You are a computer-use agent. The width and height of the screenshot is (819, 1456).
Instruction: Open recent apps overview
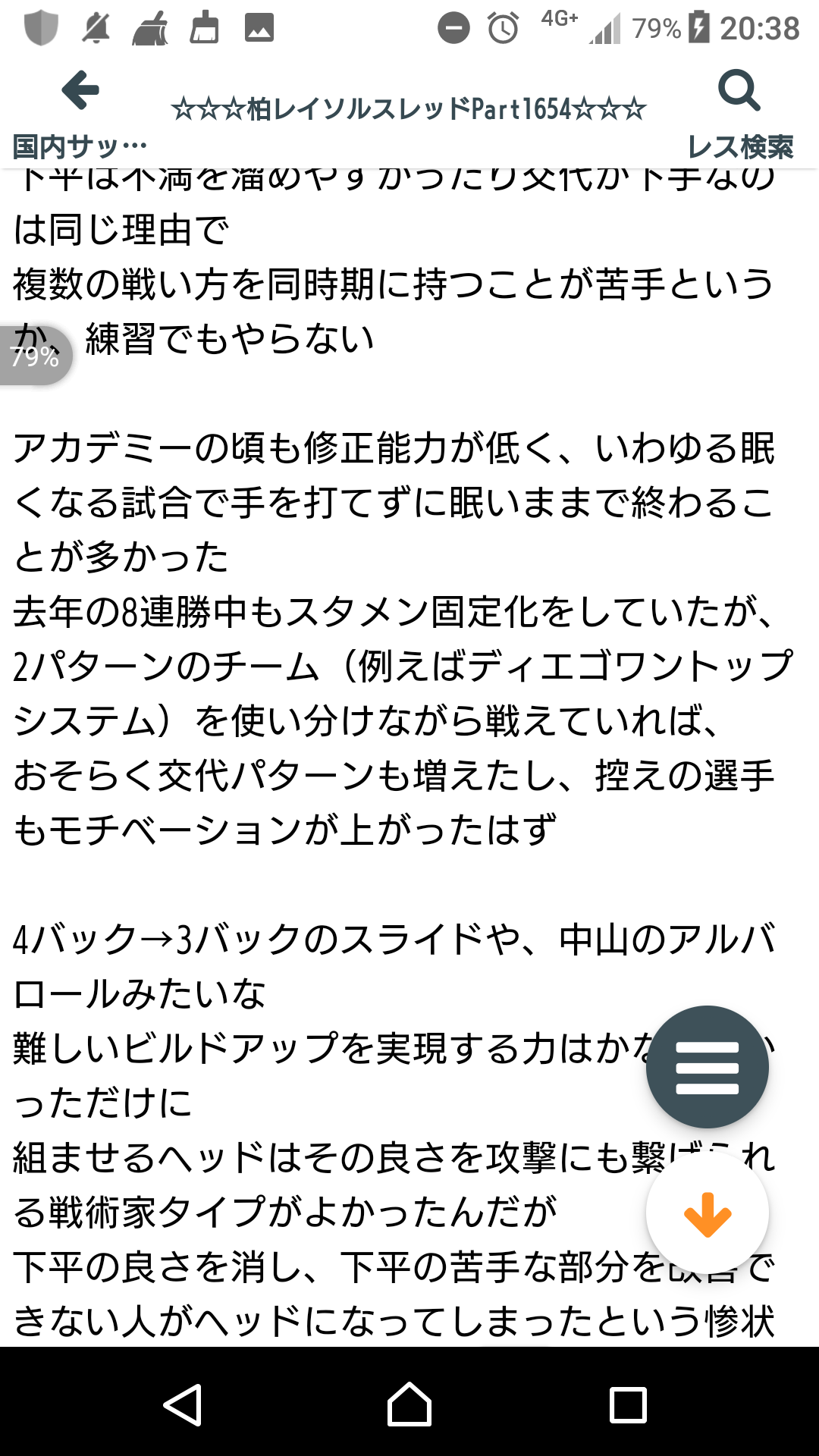pyautogui.click(x=628, y=1404)
